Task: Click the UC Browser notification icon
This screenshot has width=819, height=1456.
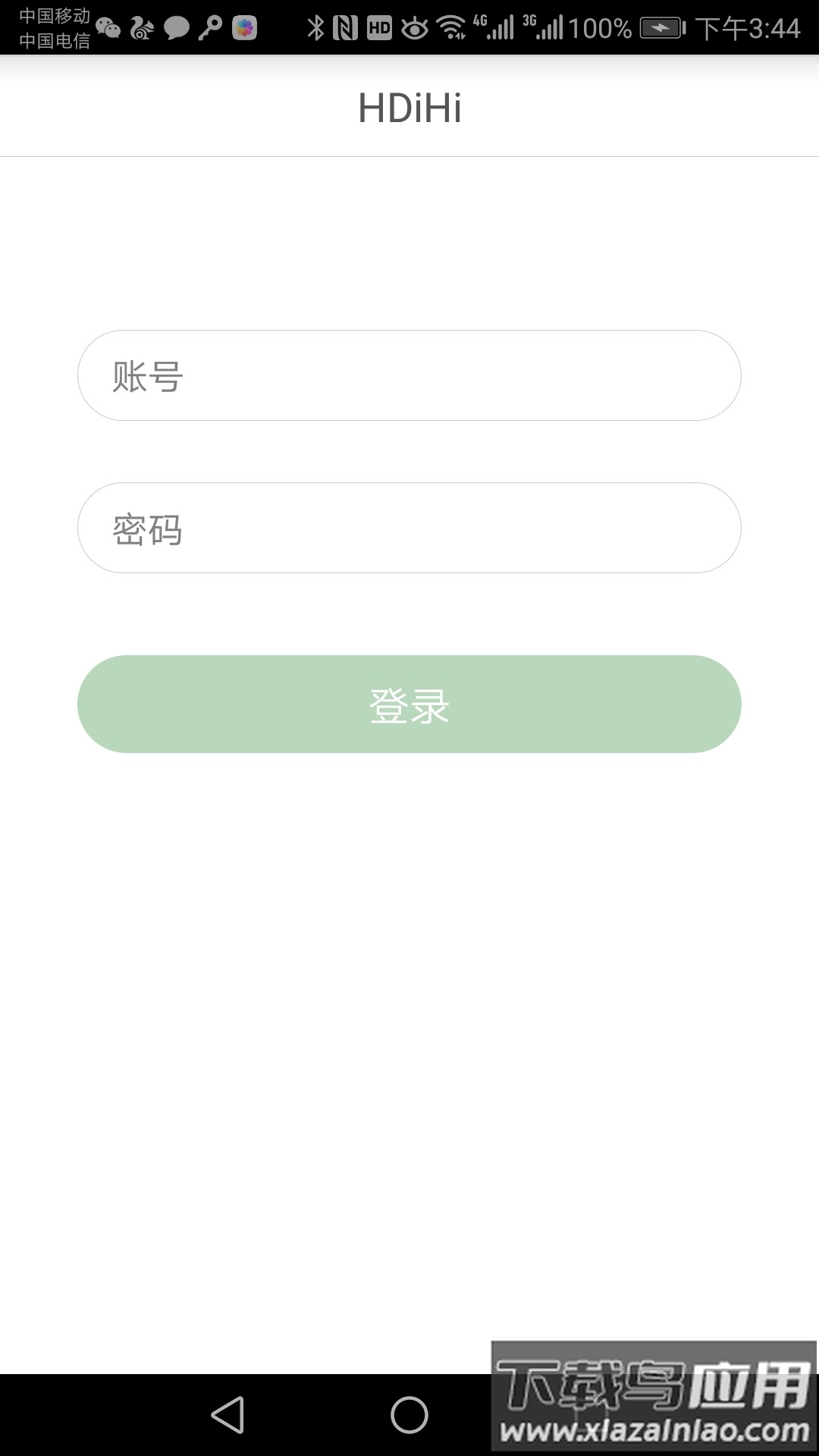Action: [x=141, y=27]
